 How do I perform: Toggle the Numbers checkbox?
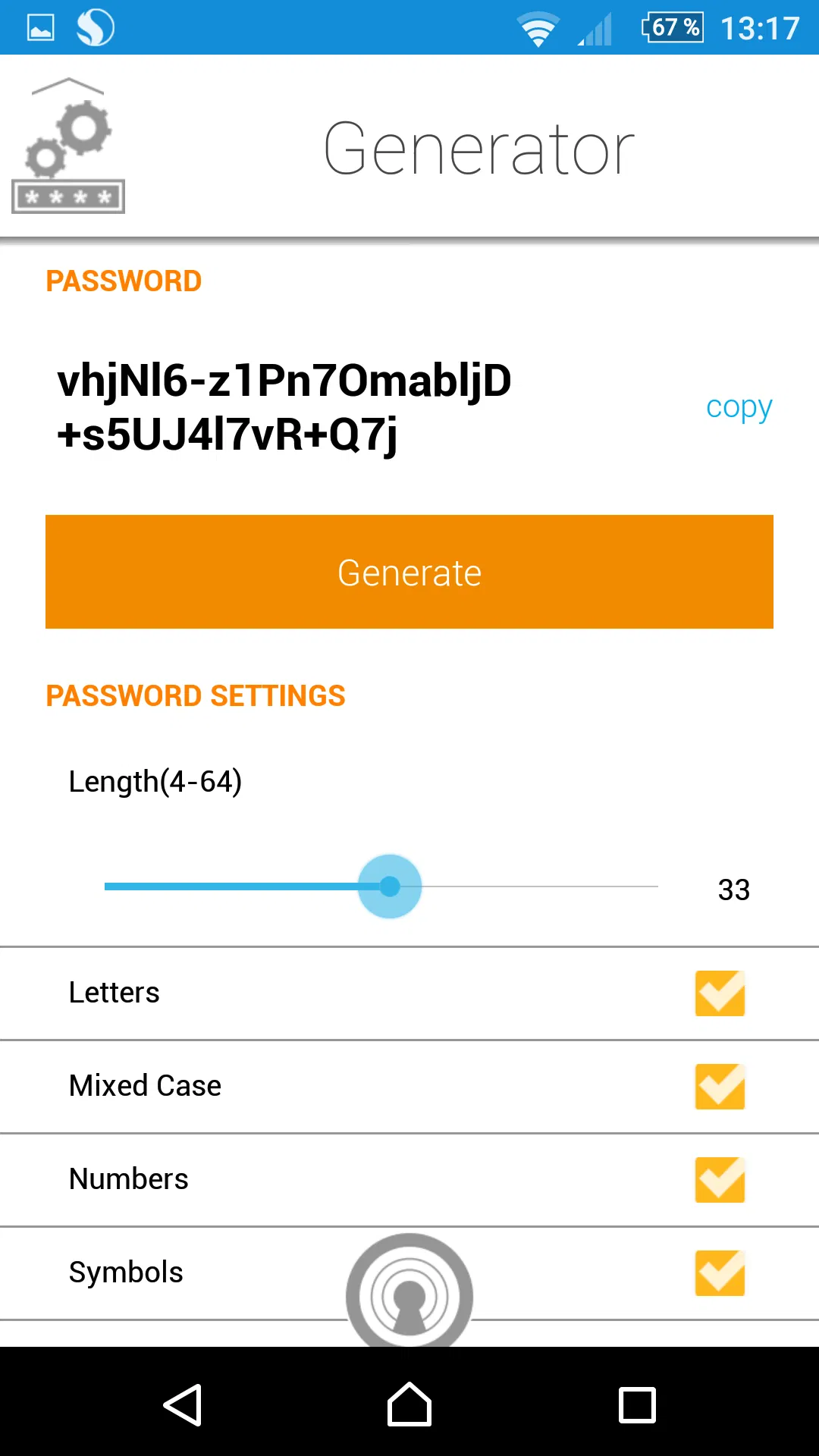pos(720,1180)
